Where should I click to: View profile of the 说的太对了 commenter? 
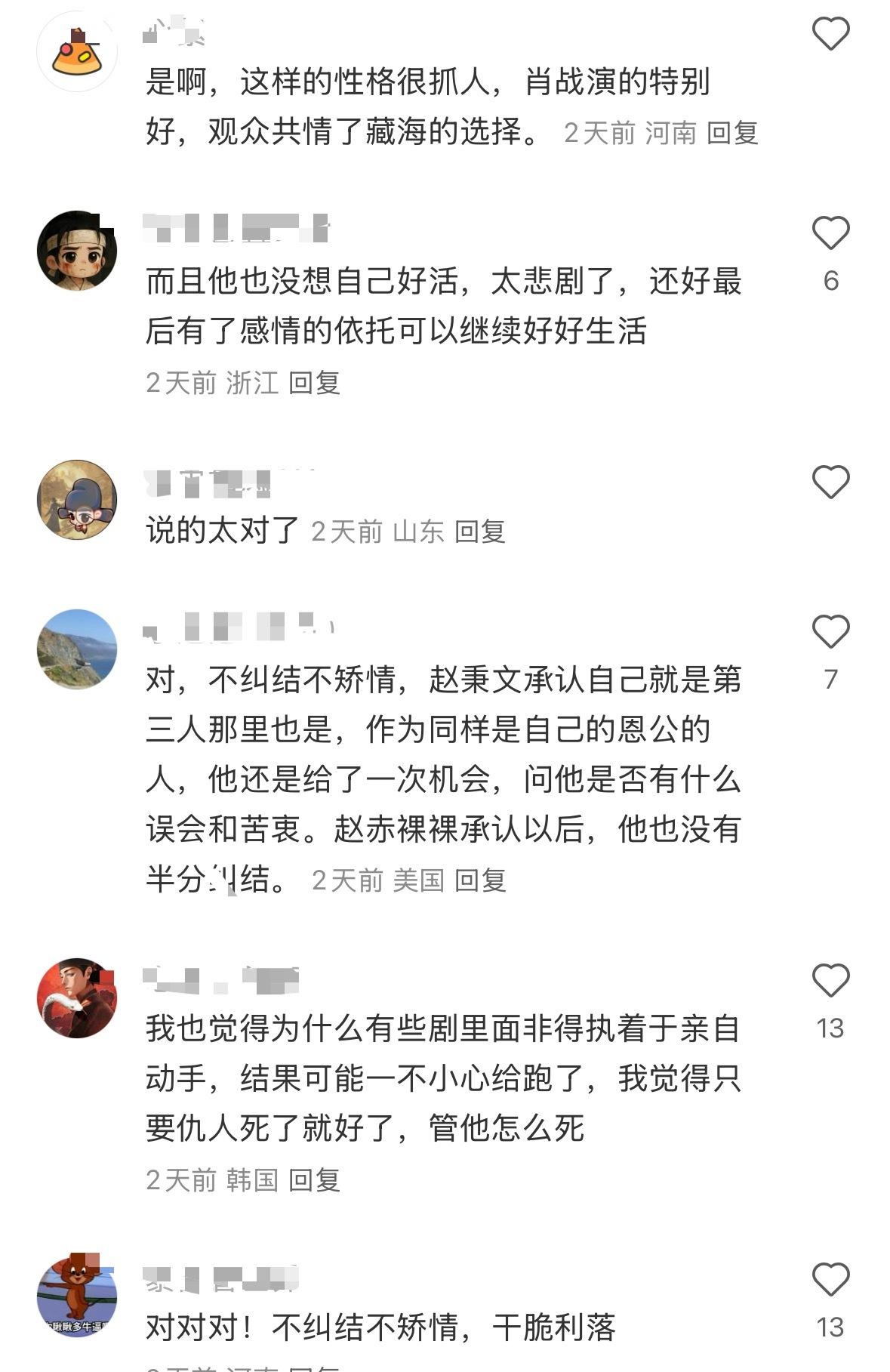click(x=77, y=500)
